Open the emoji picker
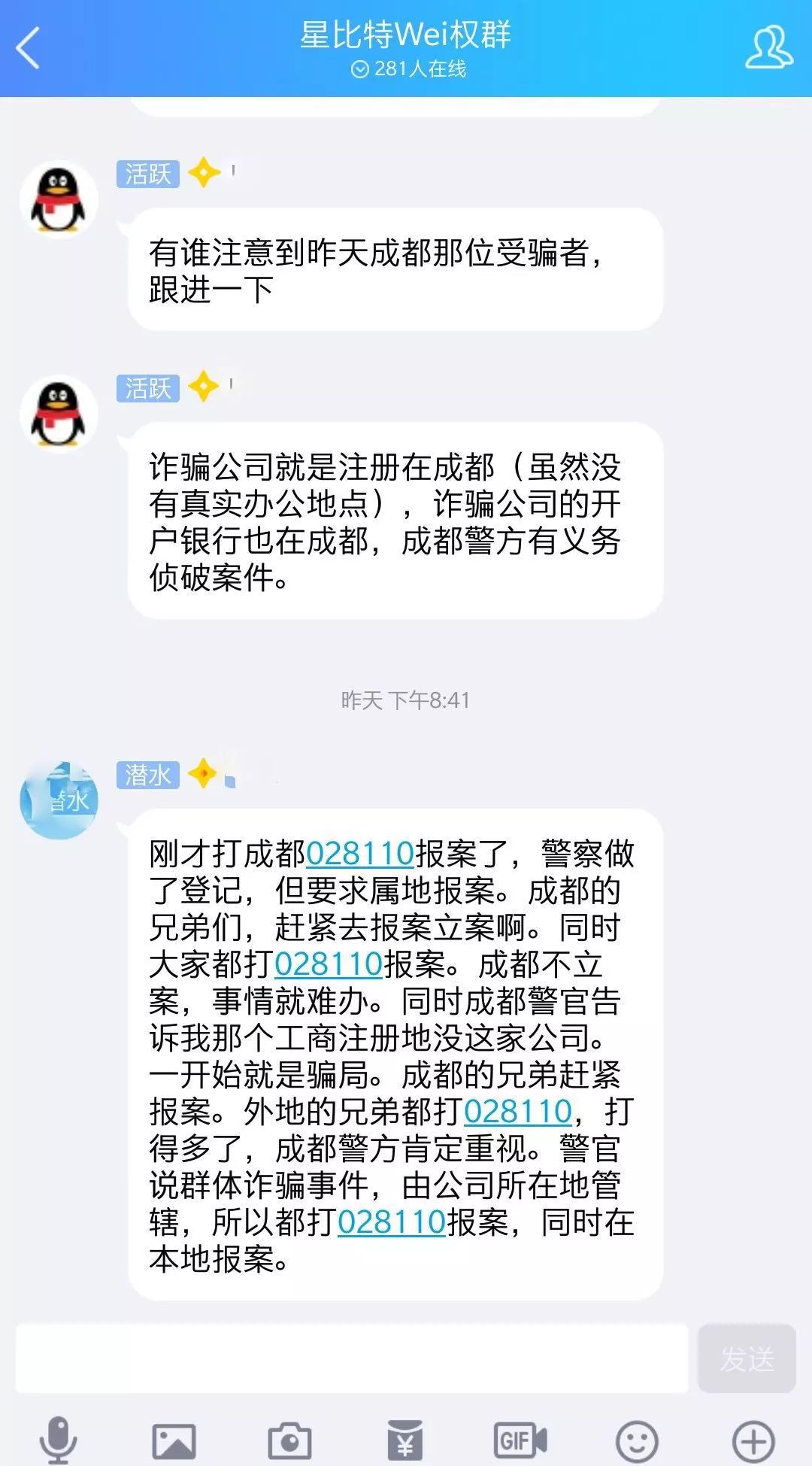Image resolution: width=812 pixels, height=1466 pixels. (636, 1440)
